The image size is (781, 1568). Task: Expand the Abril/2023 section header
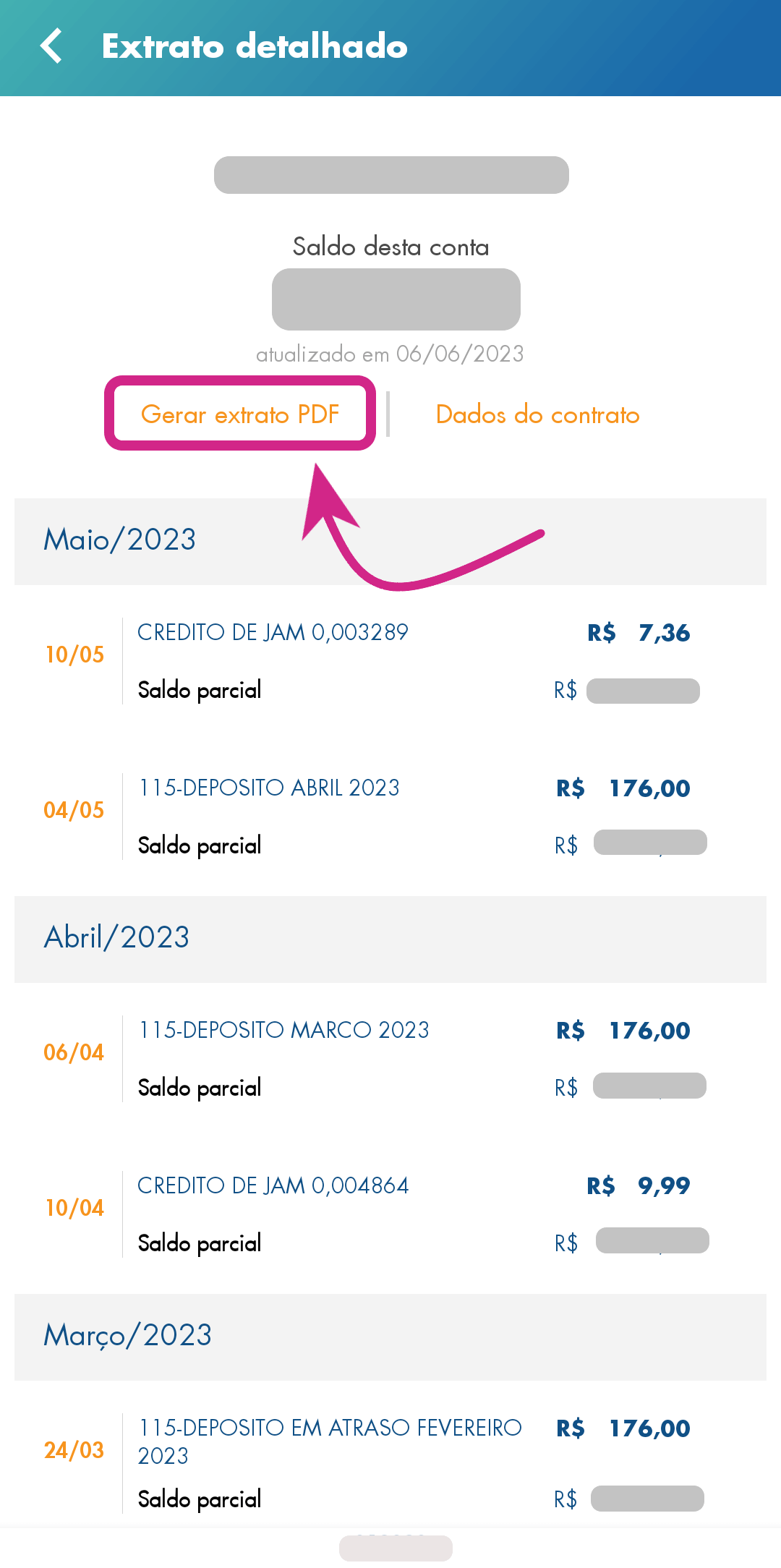tap(116, 937)
